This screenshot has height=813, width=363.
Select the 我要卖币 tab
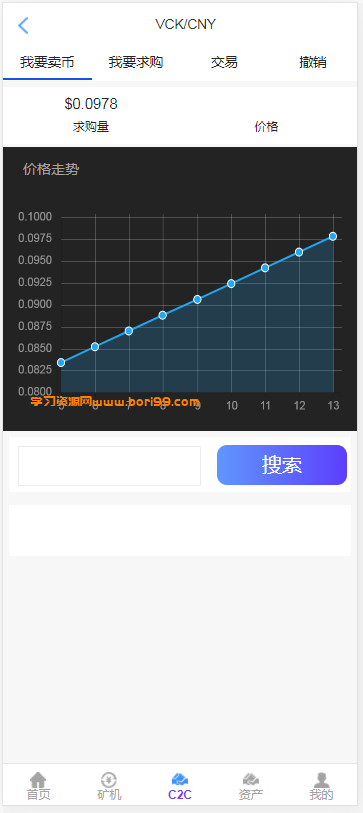pos(47,63)
